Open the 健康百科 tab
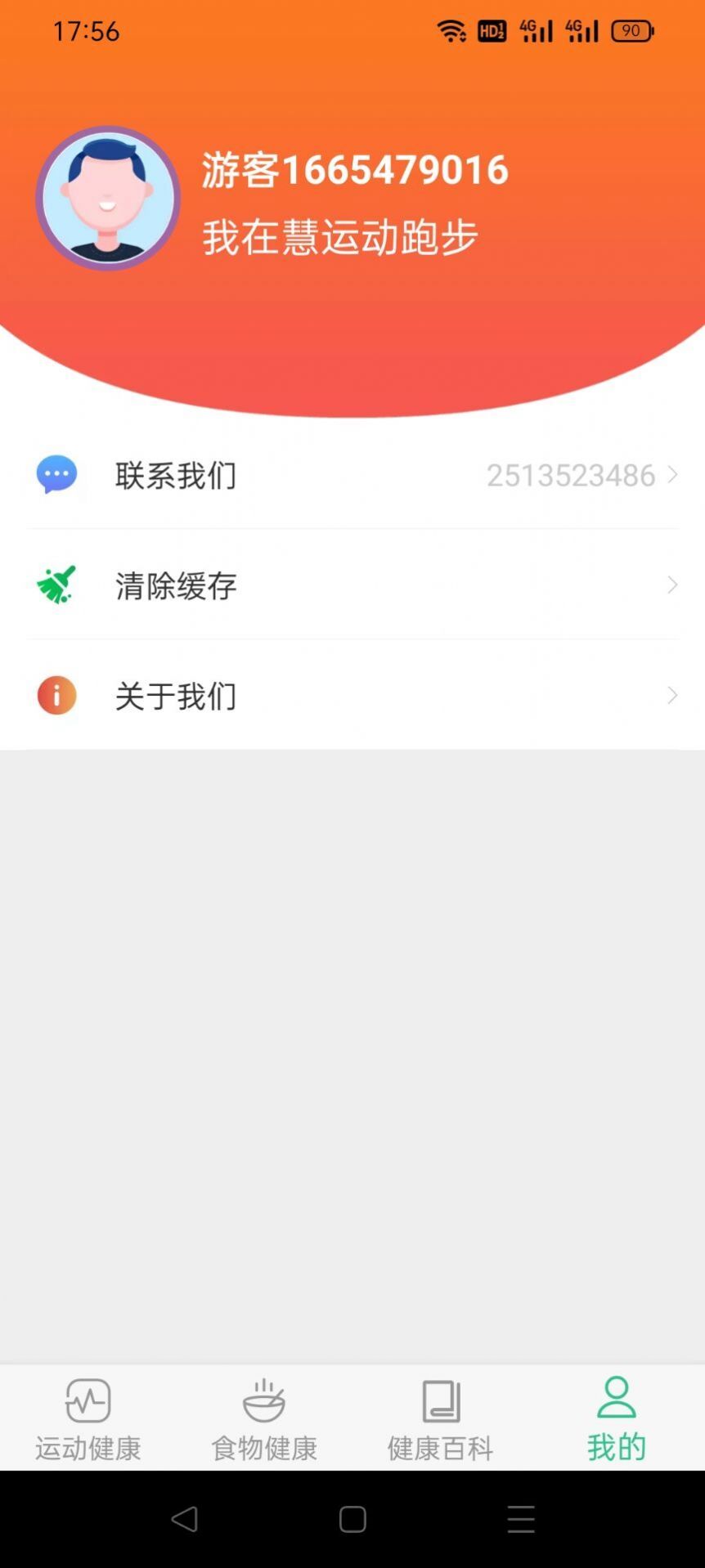705x1568 pixels. (x=440, y=1418)
